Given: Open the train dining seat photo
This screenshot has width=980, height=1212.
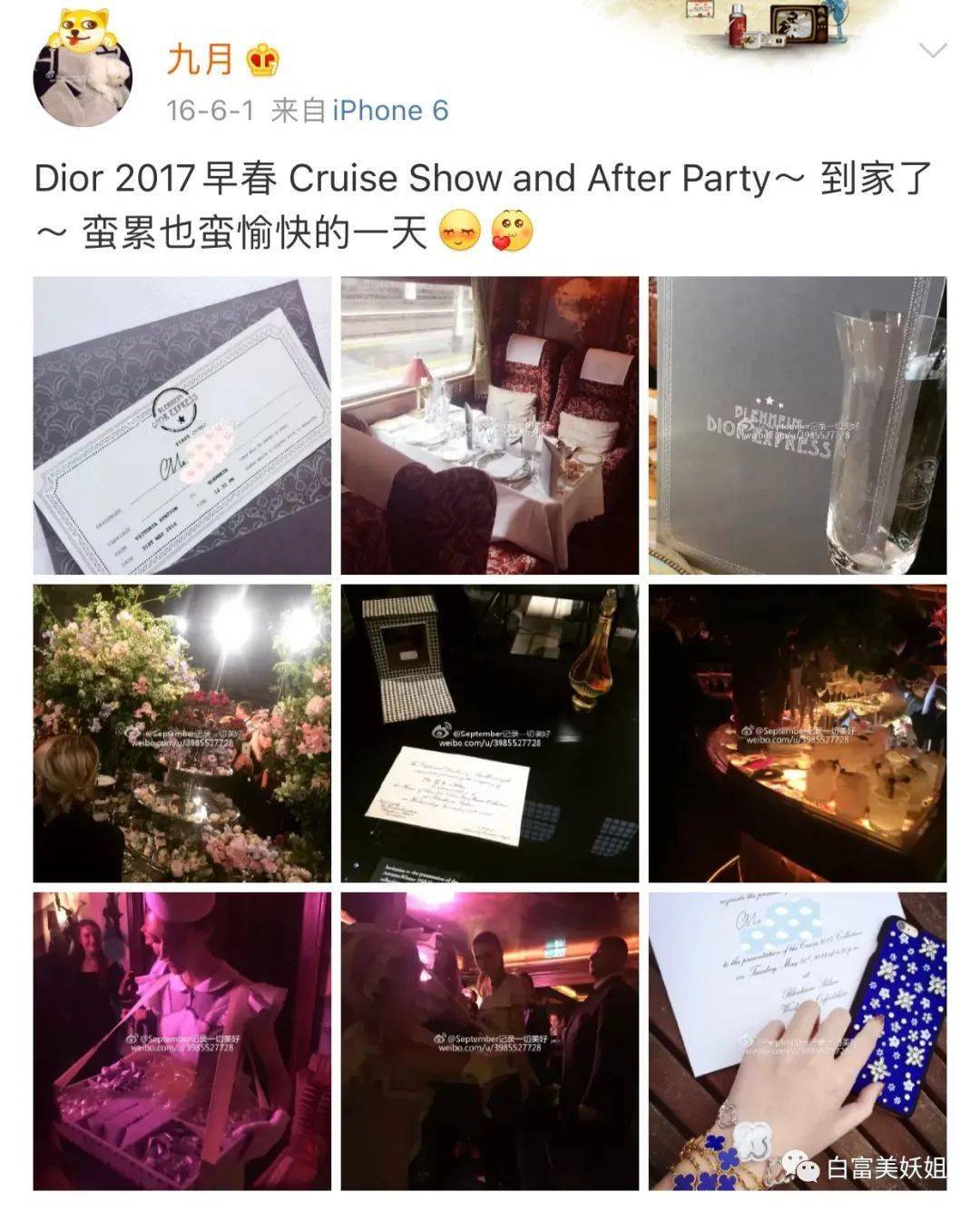Looking at the screenshot, I should click(489, 425).
